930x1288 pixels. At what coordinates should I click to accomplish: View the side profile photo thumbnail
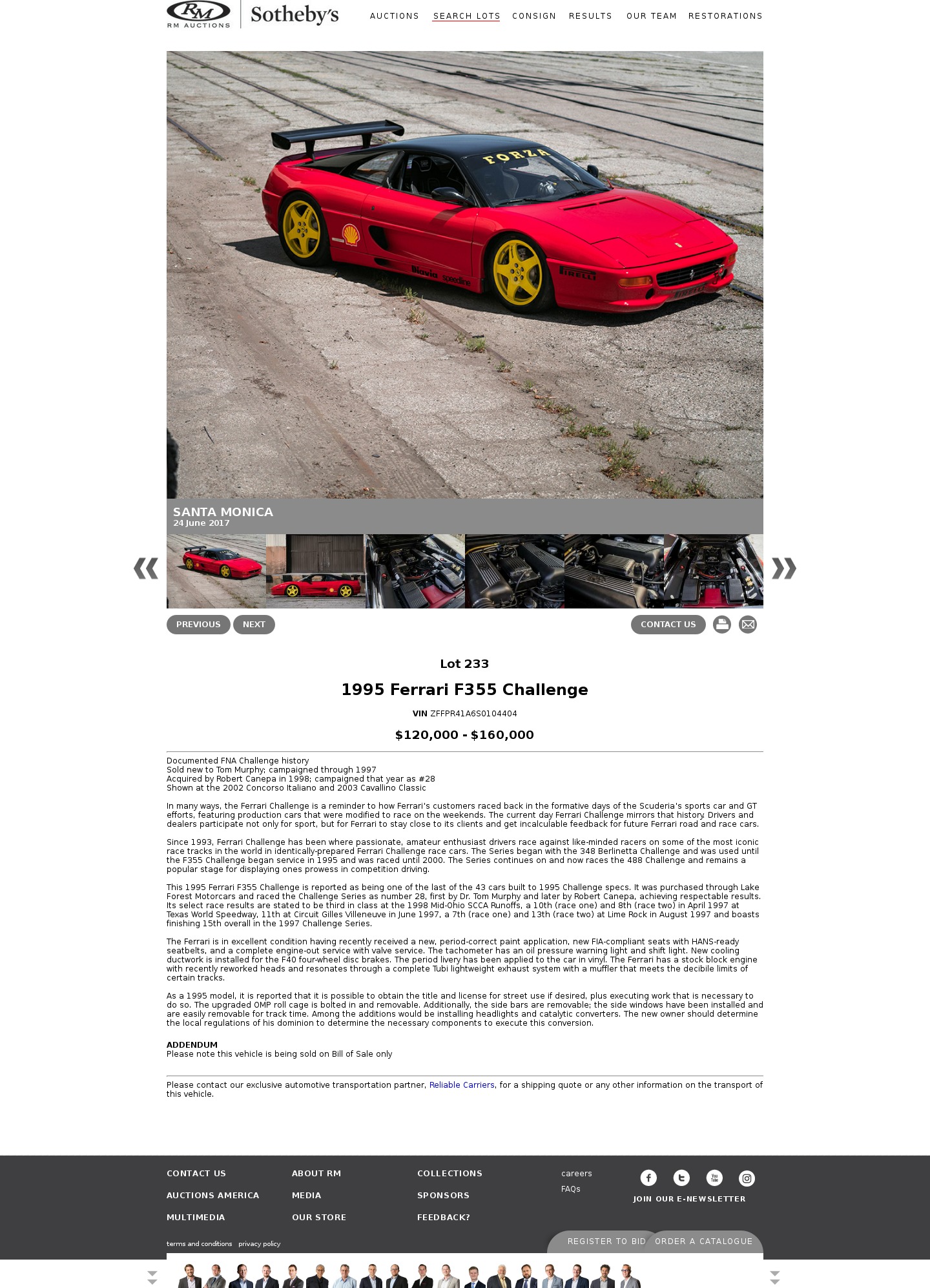(315, 571)
